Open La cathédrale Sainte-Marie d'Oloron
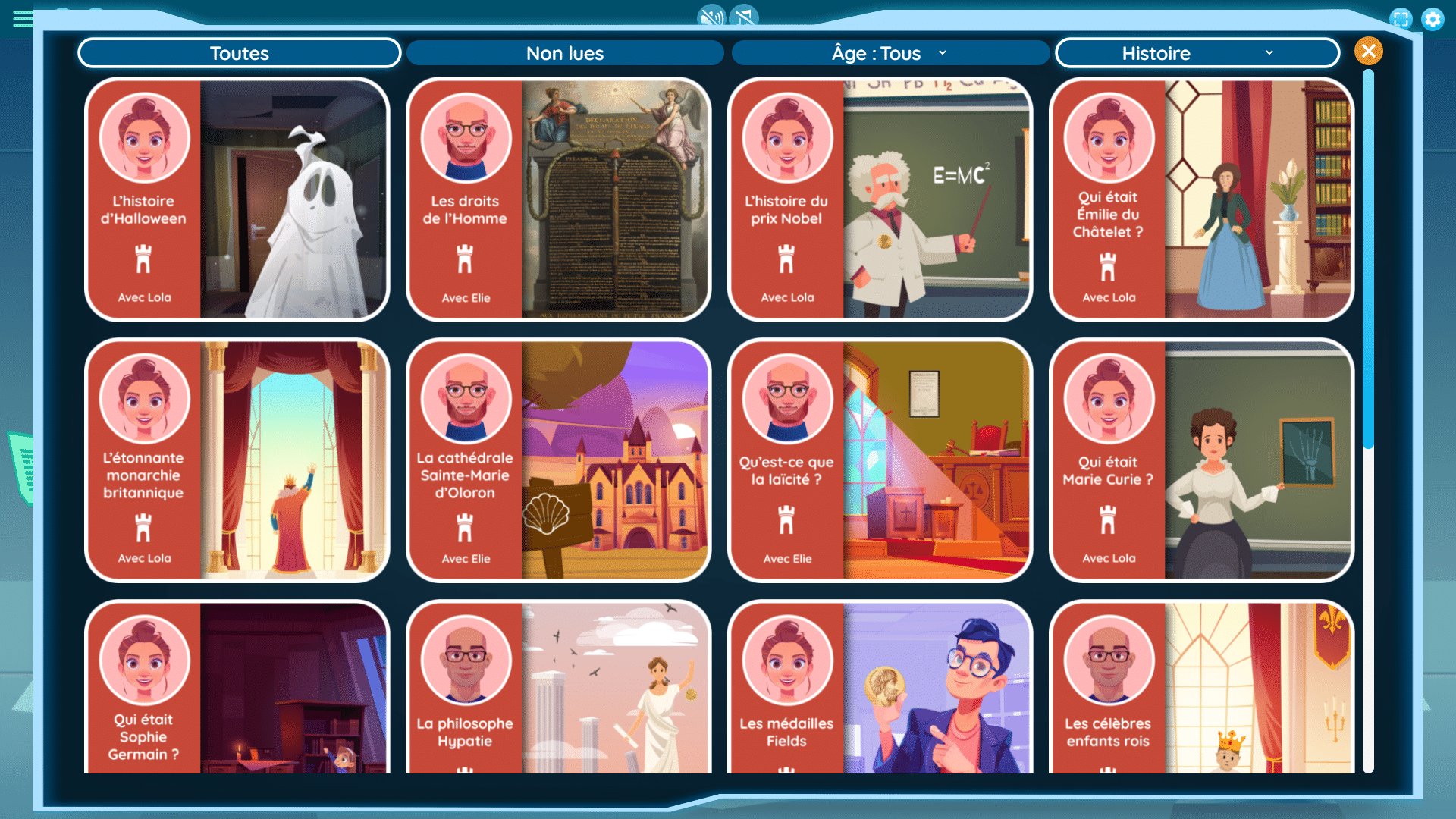The height and width of the screenshot is (819, 1456). (x=558, y=460)
